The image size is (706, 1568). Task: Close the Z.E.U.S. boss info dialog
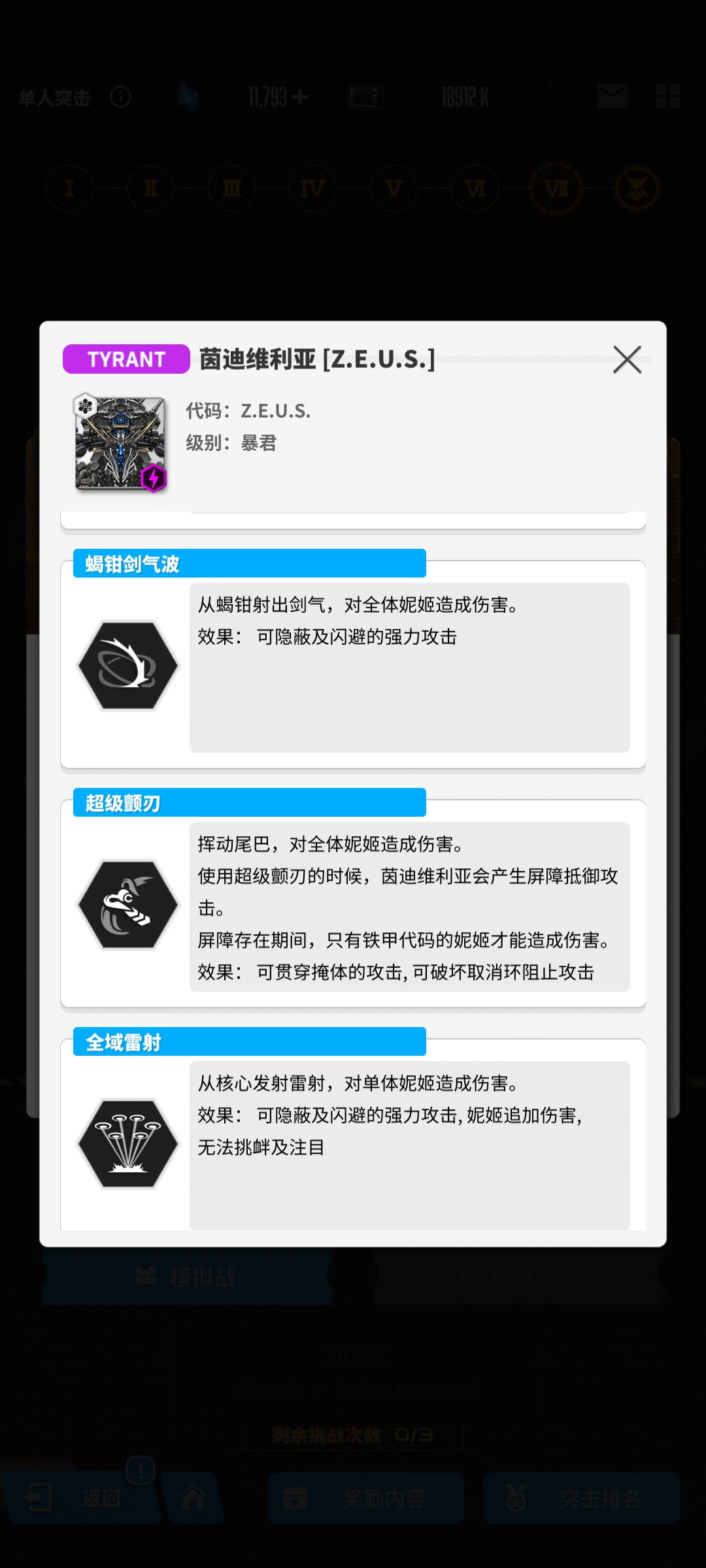[x=627, y=359]
